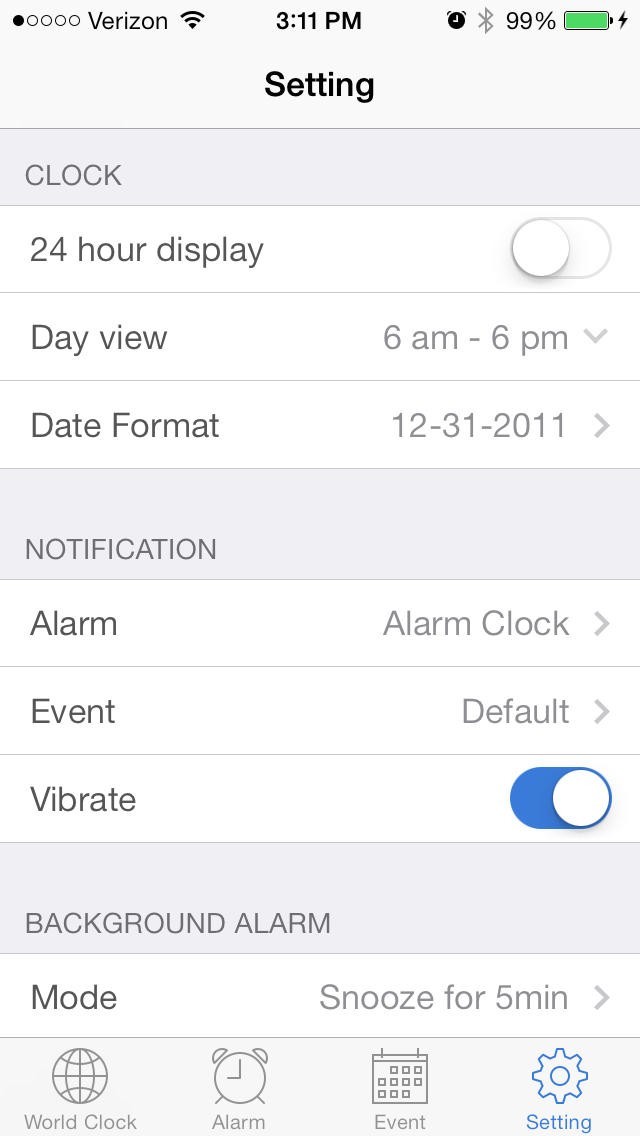Switch to the World Clock tab
This screenshot has height=1136, width=640.
[x=80, y=1088]
